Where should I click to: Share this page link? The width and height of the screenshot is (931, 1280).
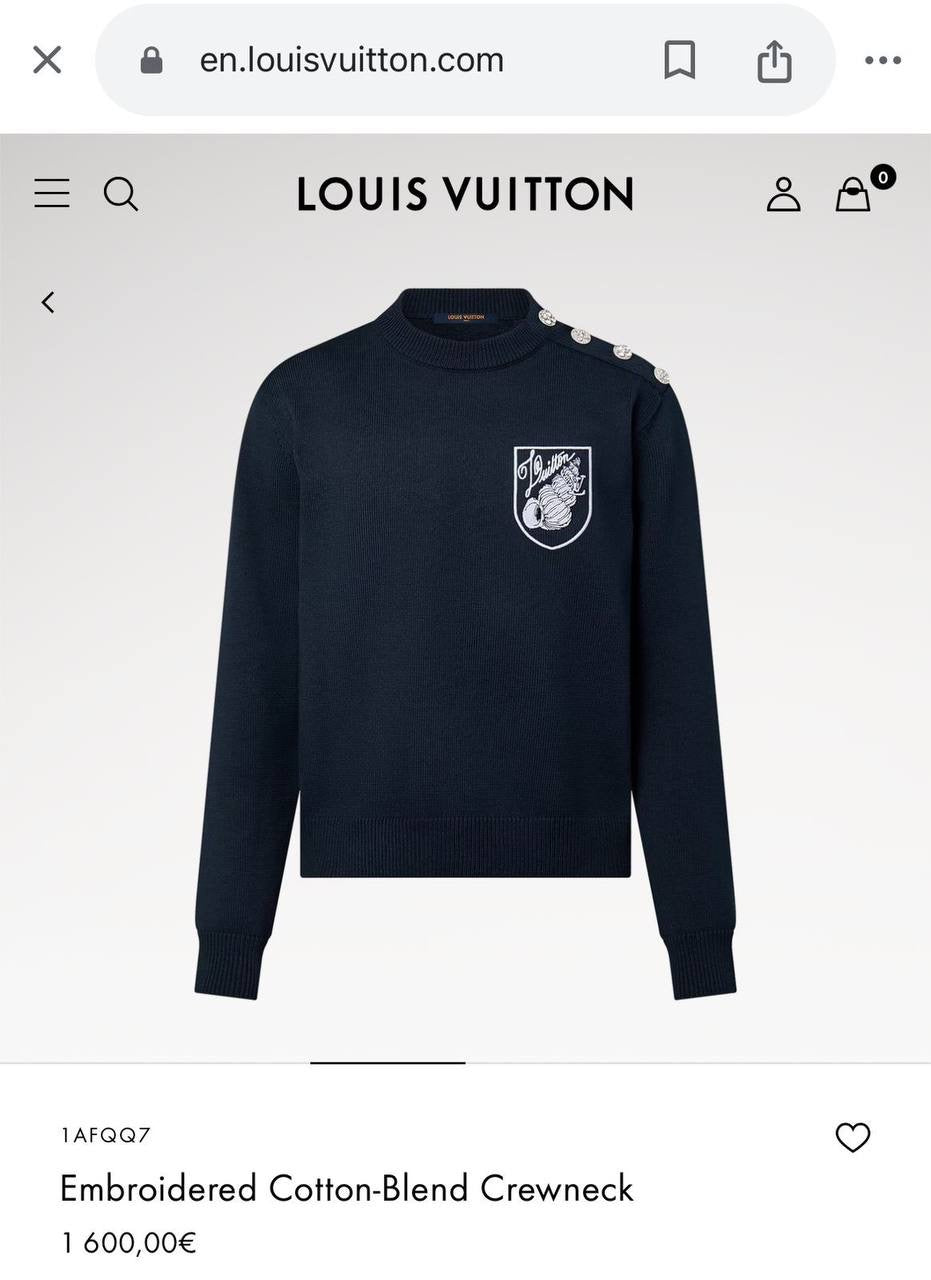(774, 62)
